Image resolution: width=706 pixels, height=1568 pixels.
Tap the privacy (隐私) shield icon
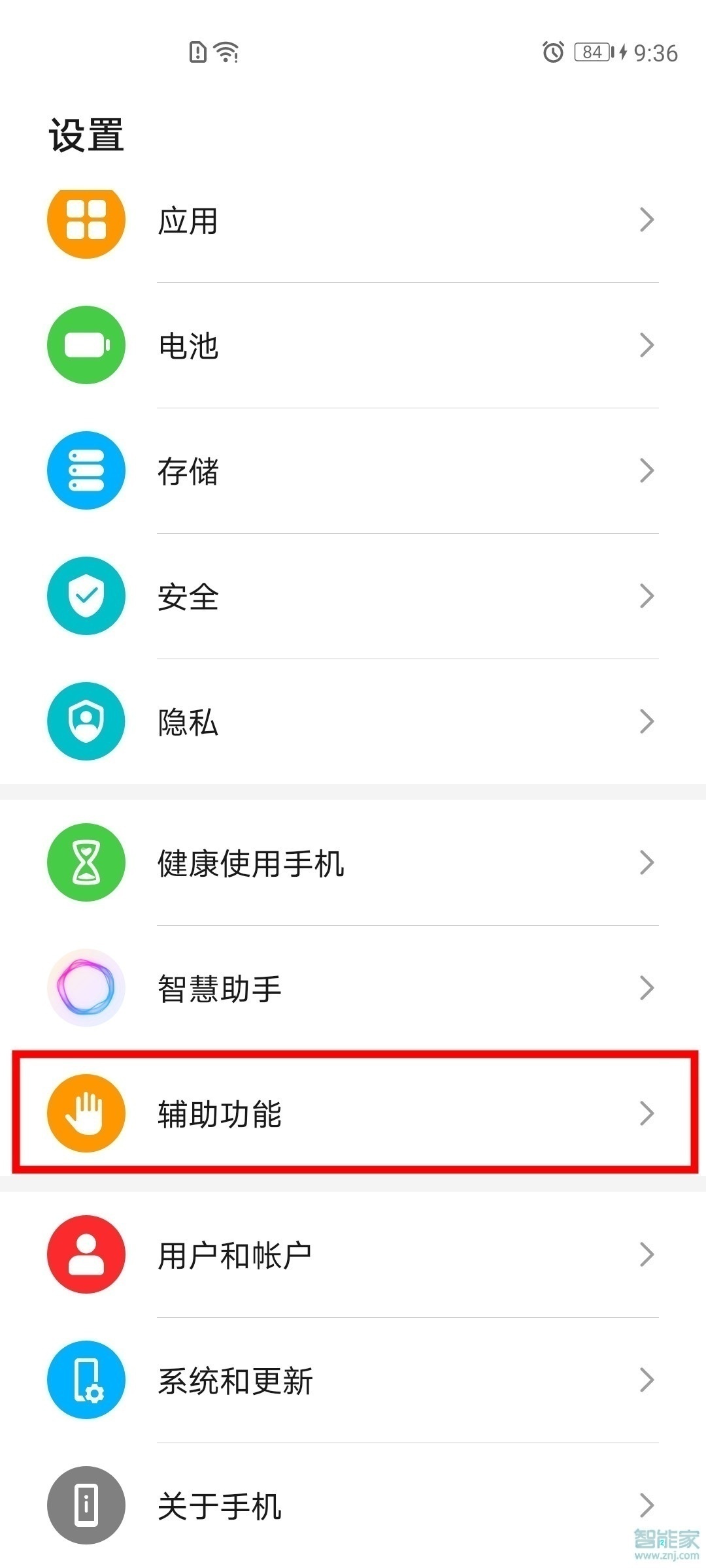[x=86, y=722]
